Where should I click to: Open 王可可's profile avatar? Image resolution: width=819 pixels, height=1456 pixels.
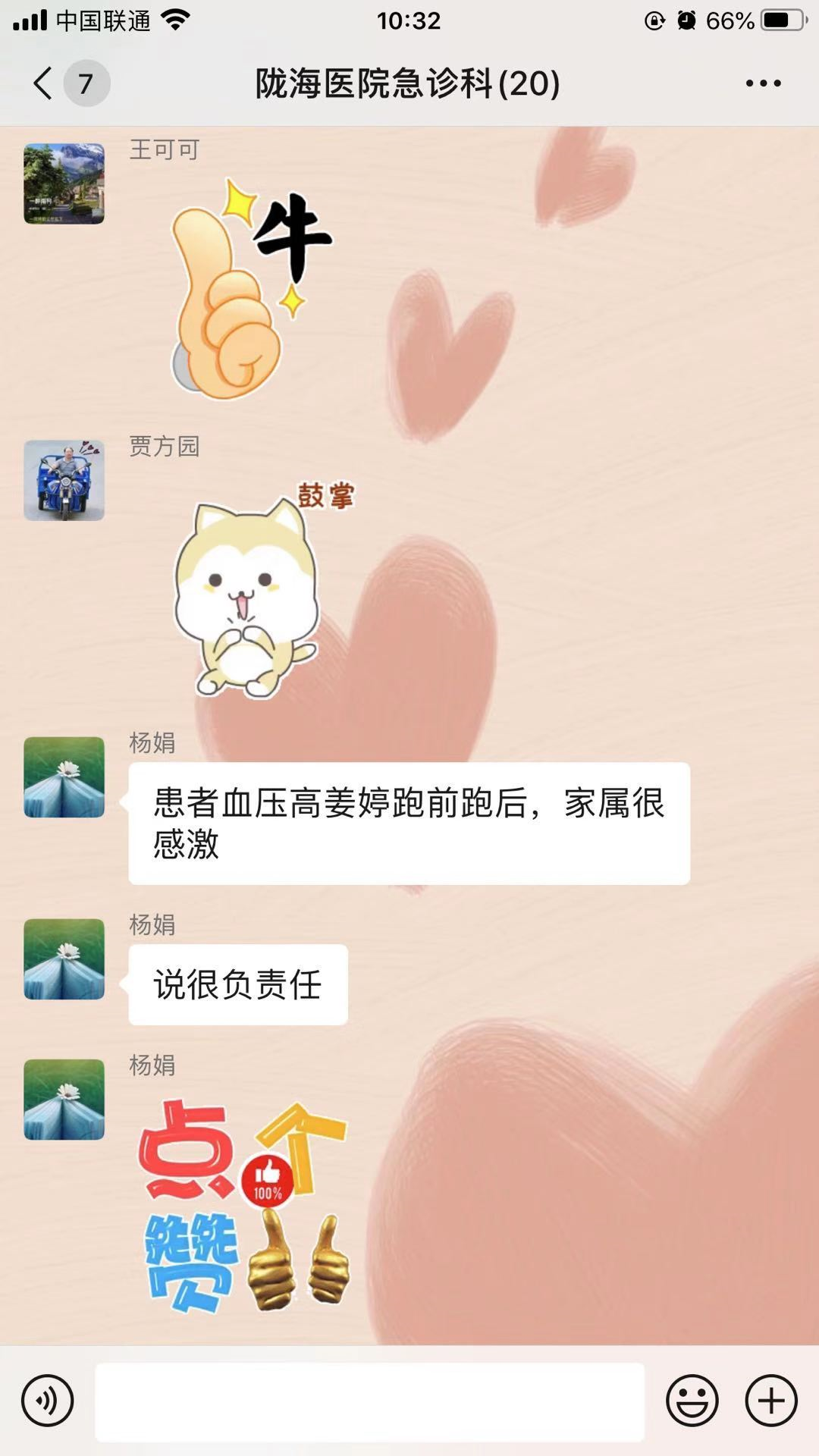[64, 184]
